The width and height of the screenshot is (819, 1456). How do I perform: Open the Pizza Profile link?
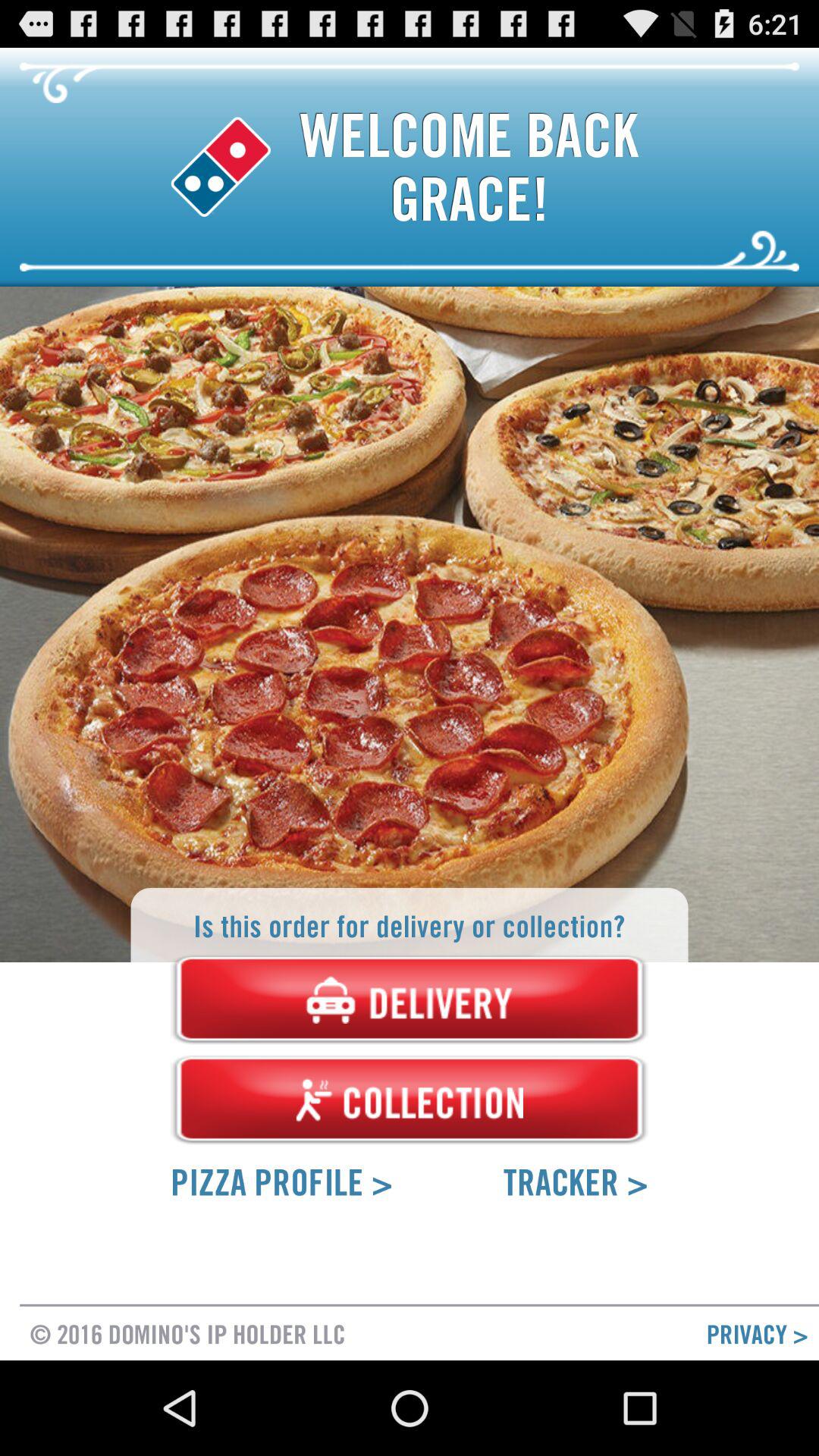click(281, 1183)
